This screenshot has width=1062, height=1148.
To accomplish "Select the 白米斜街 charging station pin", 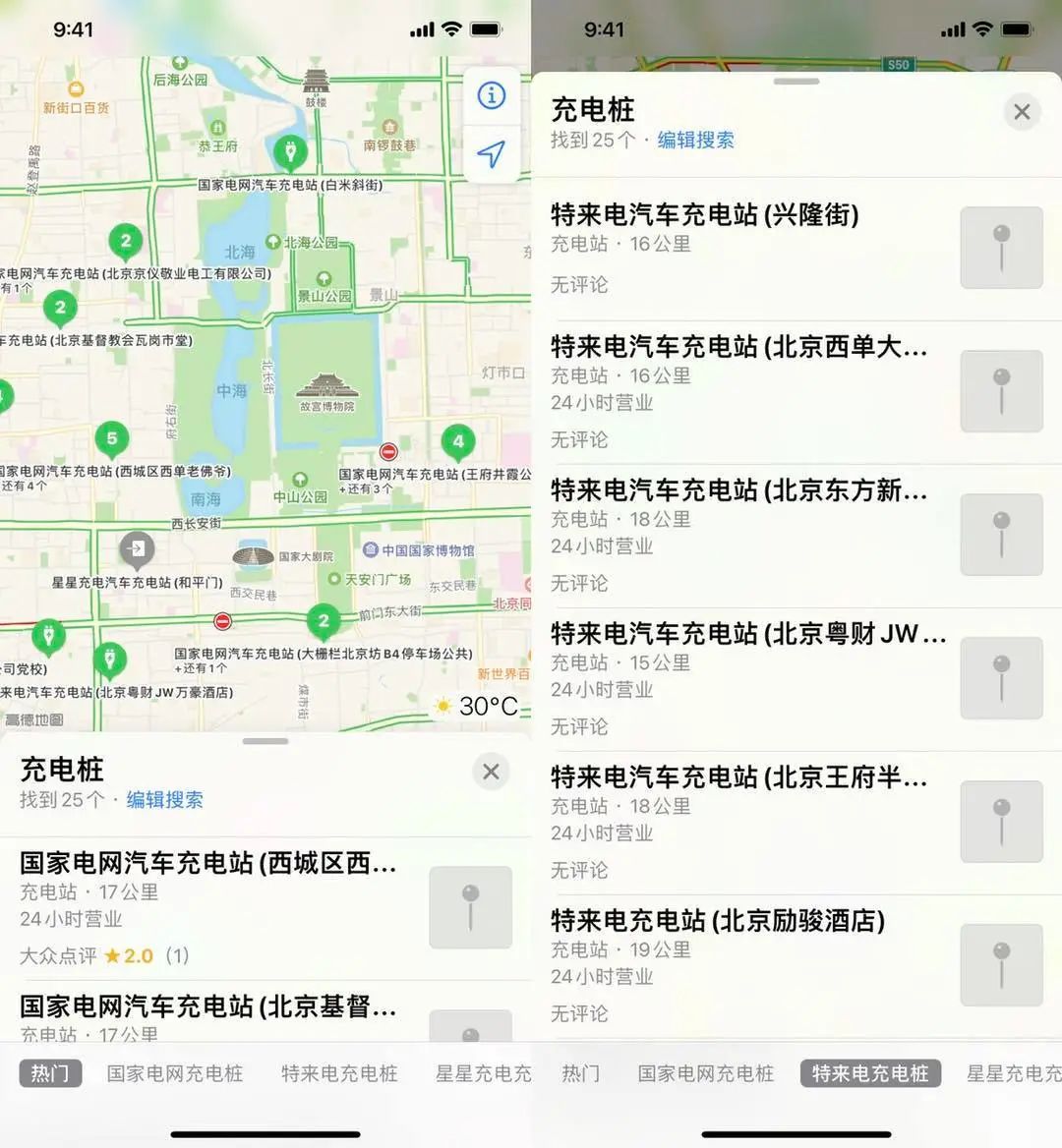I will point(289,151).
